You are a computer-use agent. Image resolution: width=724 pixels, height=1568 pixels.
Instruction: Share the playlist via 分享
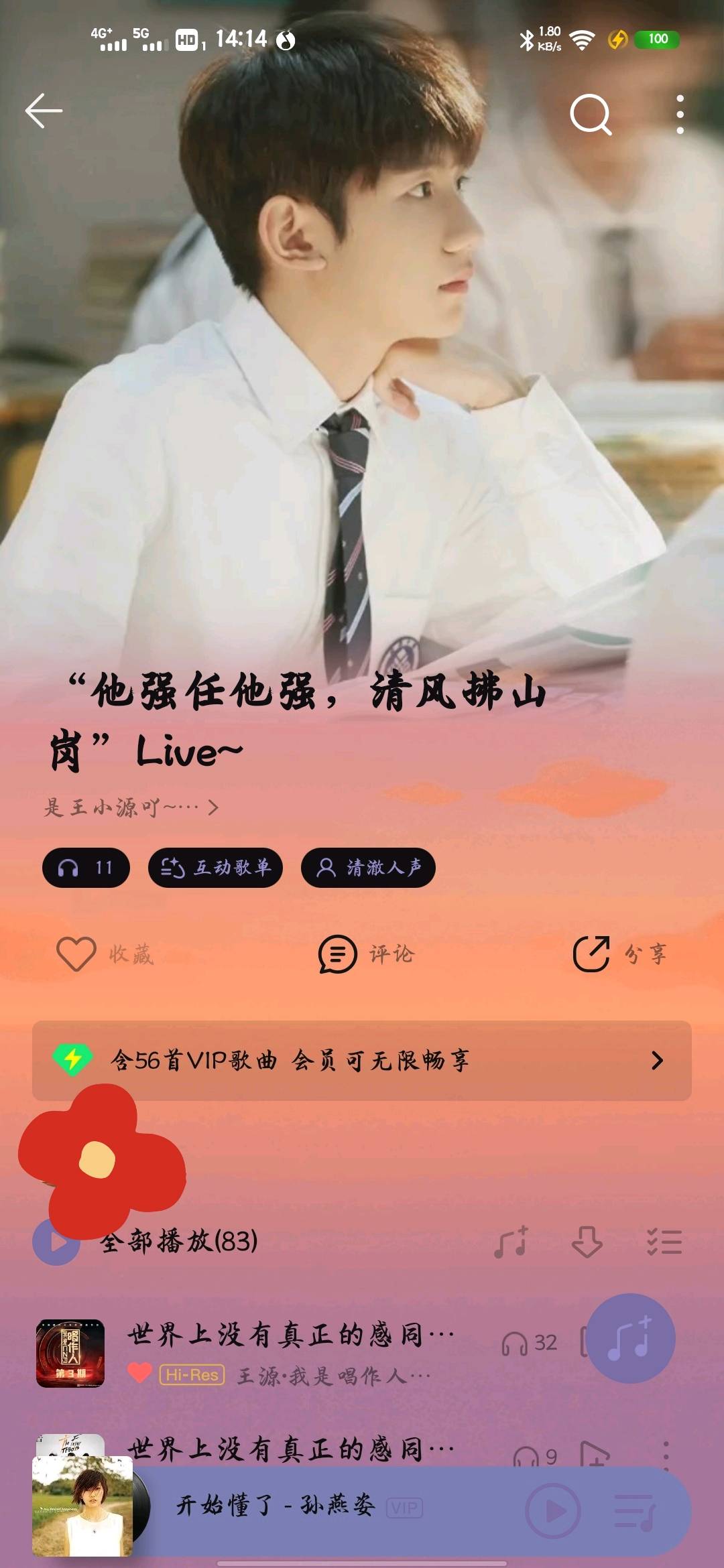[x=619, y=954]
